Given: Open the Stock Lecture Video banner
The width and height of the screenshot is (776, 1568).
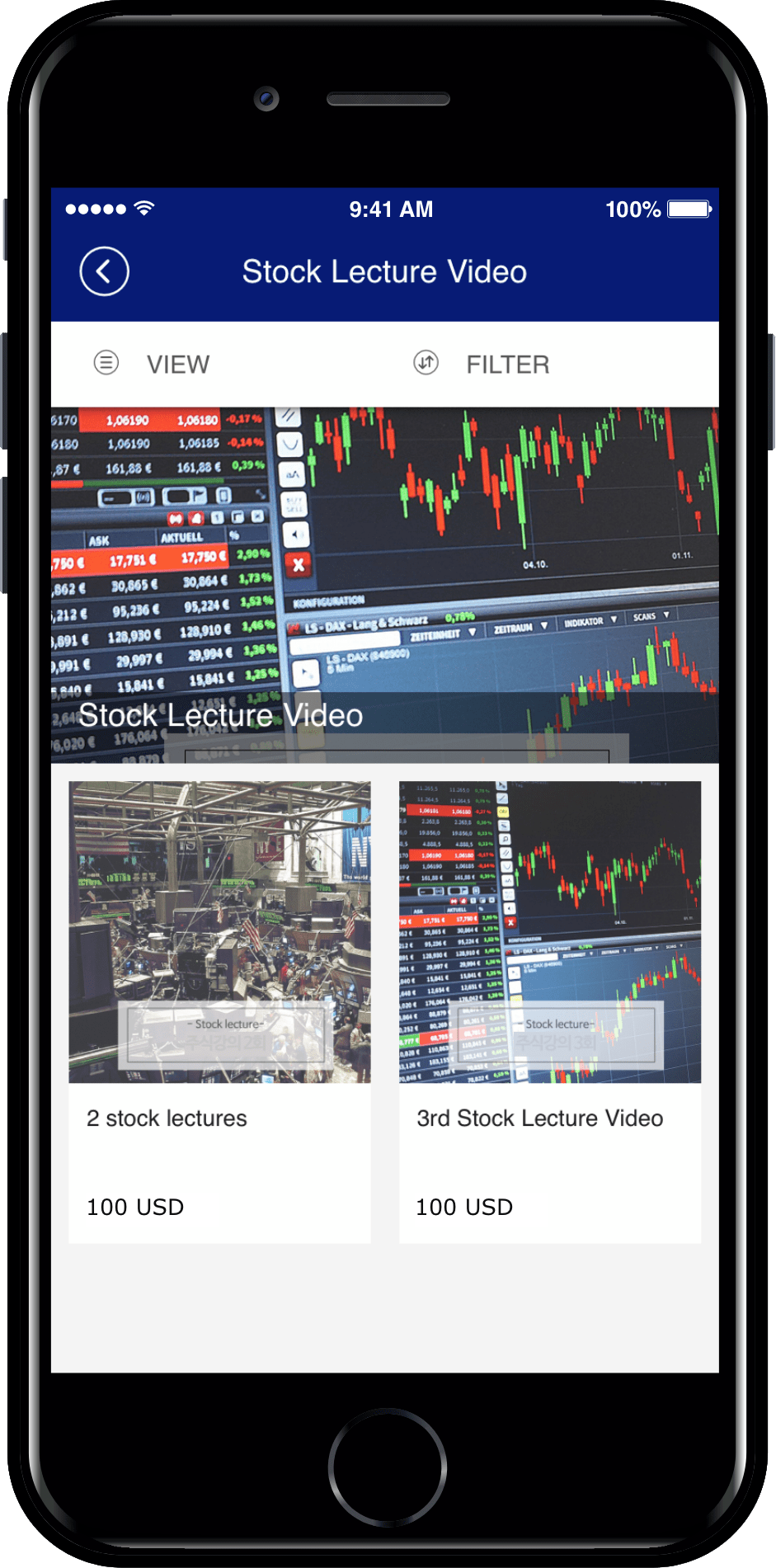Looking at the screenshot, I should [x=384, y=585].
